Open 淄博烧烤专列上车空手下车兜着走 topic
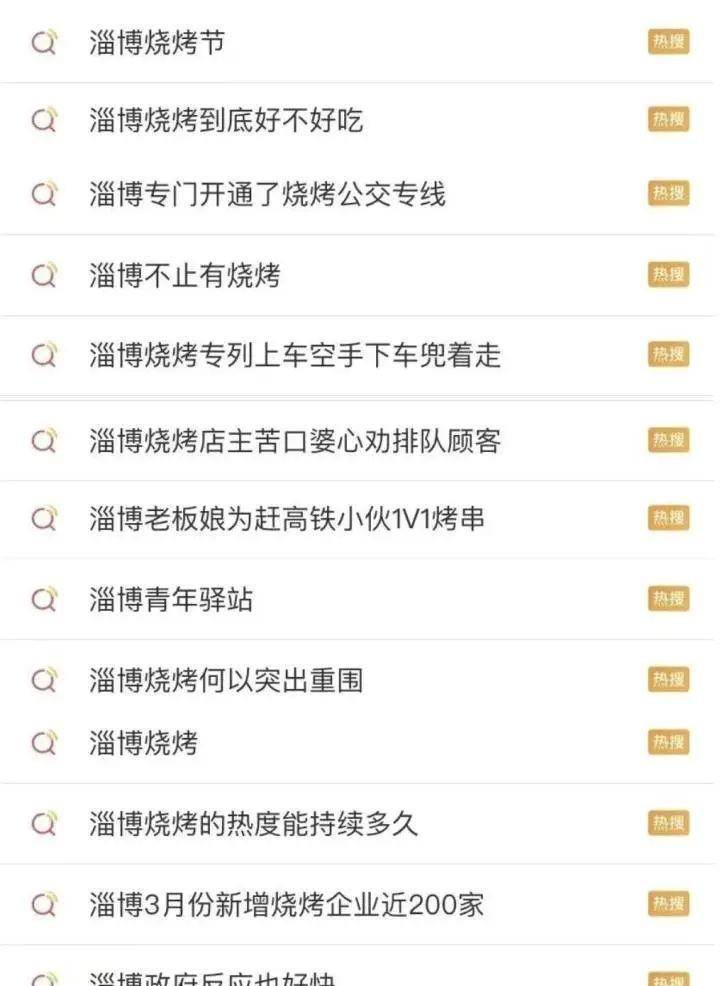 294,355
